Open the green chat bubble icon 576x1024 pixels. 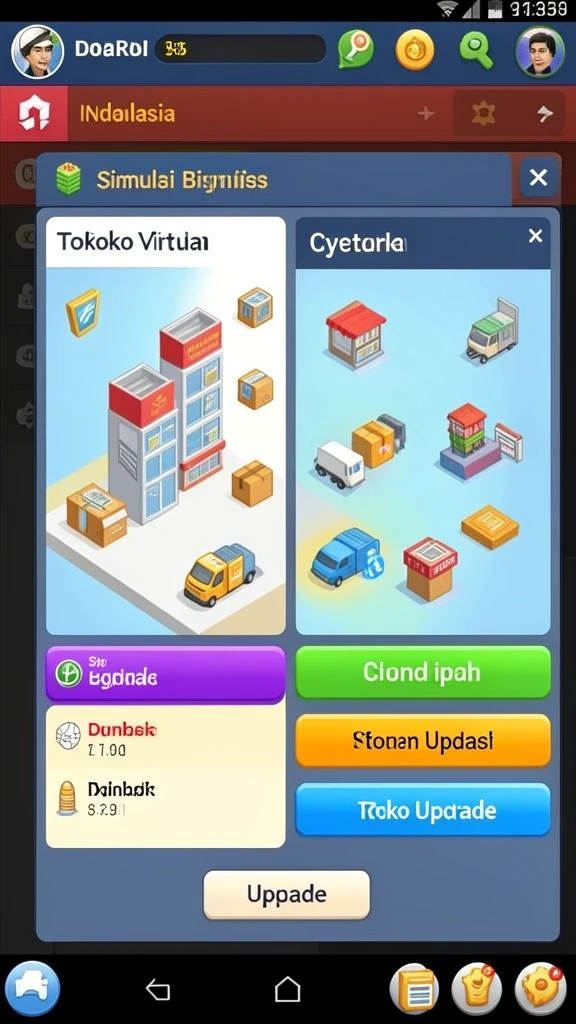tap(356, 50)
